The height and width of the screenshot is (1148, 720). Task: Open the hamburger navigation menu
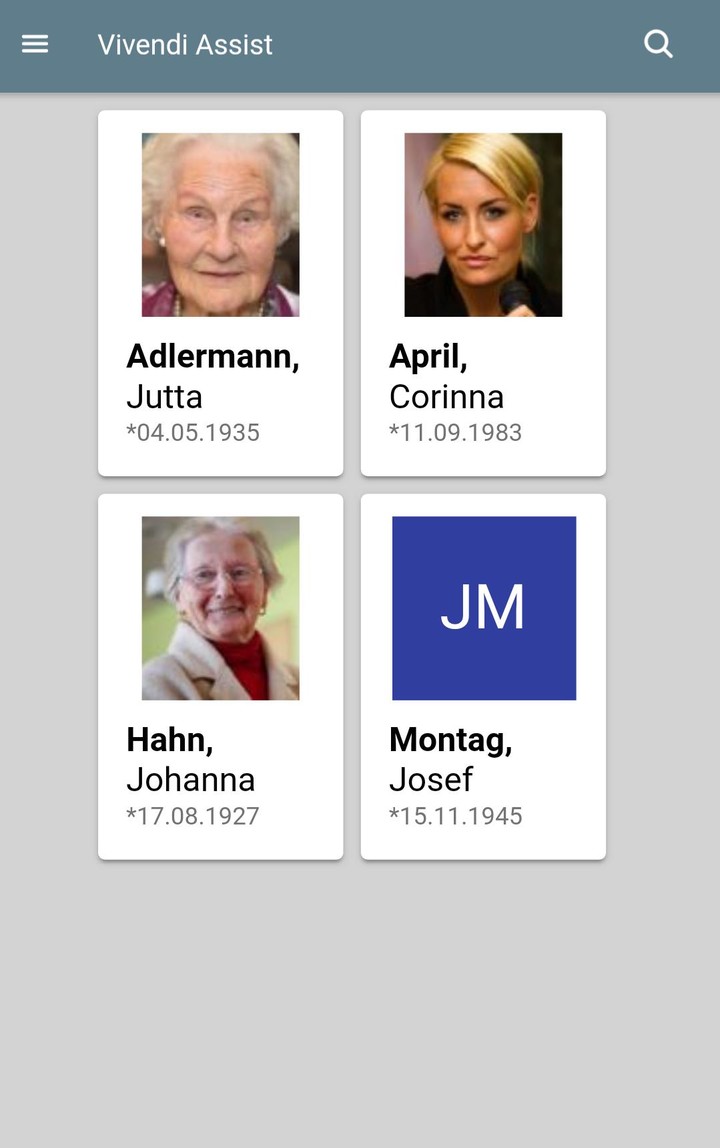click(x=35, y=44)
